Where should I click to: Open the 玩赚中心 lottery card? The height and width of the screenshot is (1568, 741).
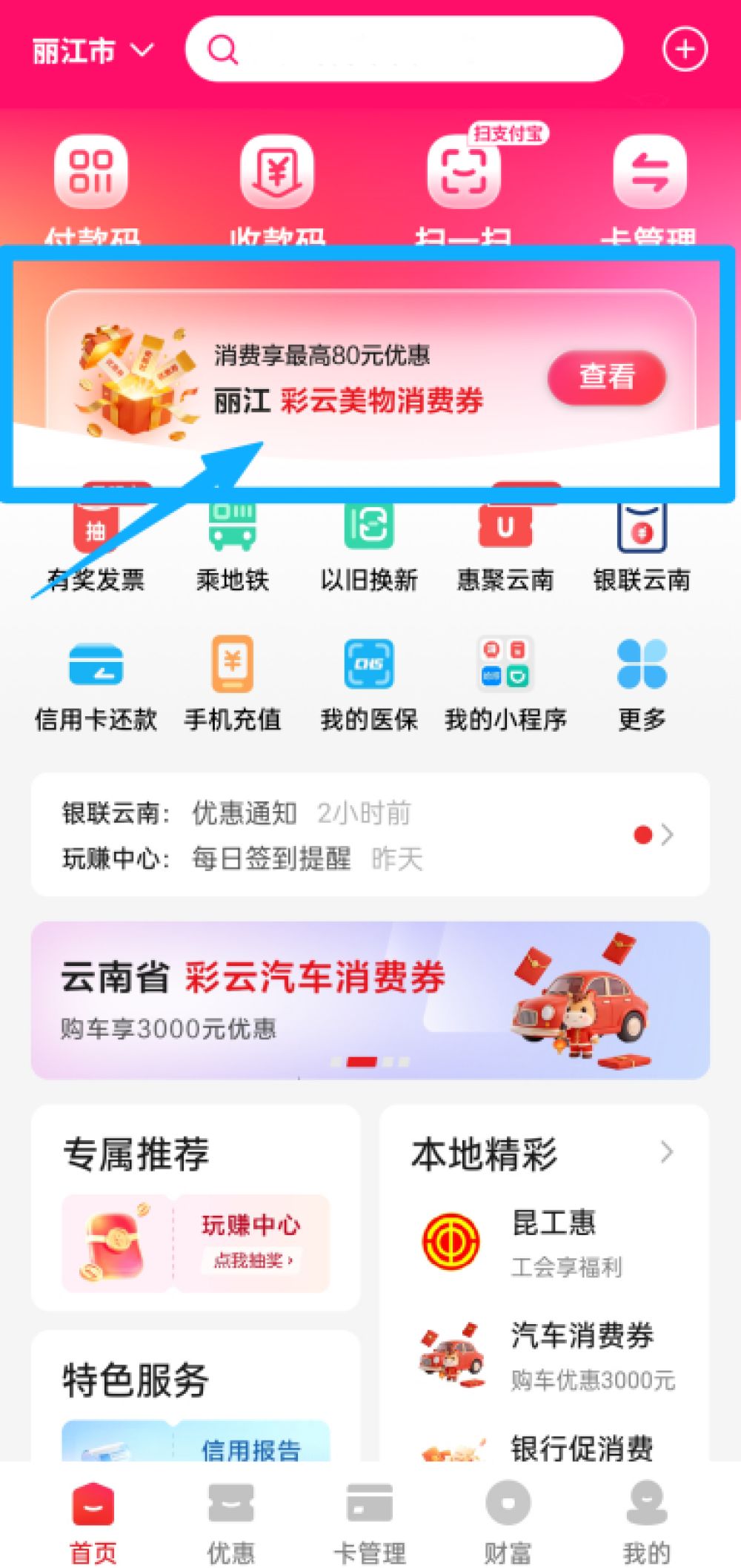click(x=196, y=1243)
